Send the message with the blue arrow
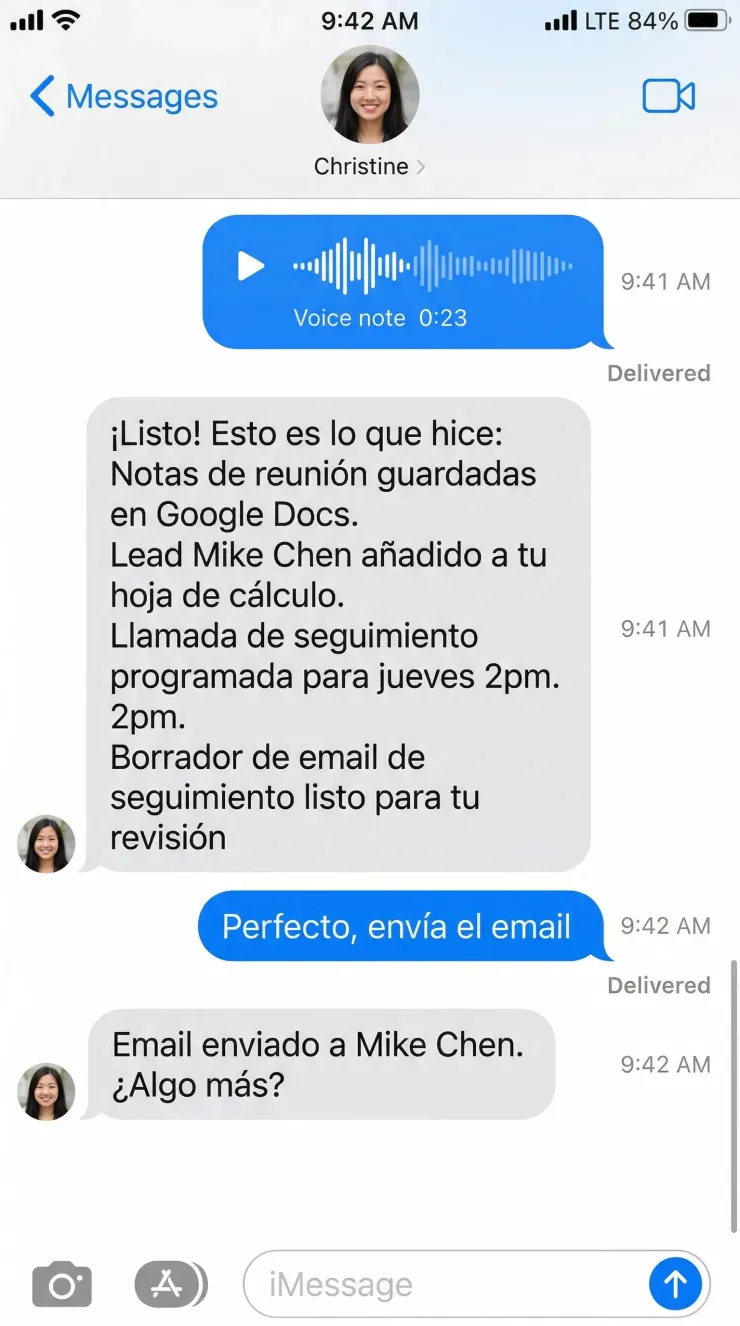 point(676,1283)
